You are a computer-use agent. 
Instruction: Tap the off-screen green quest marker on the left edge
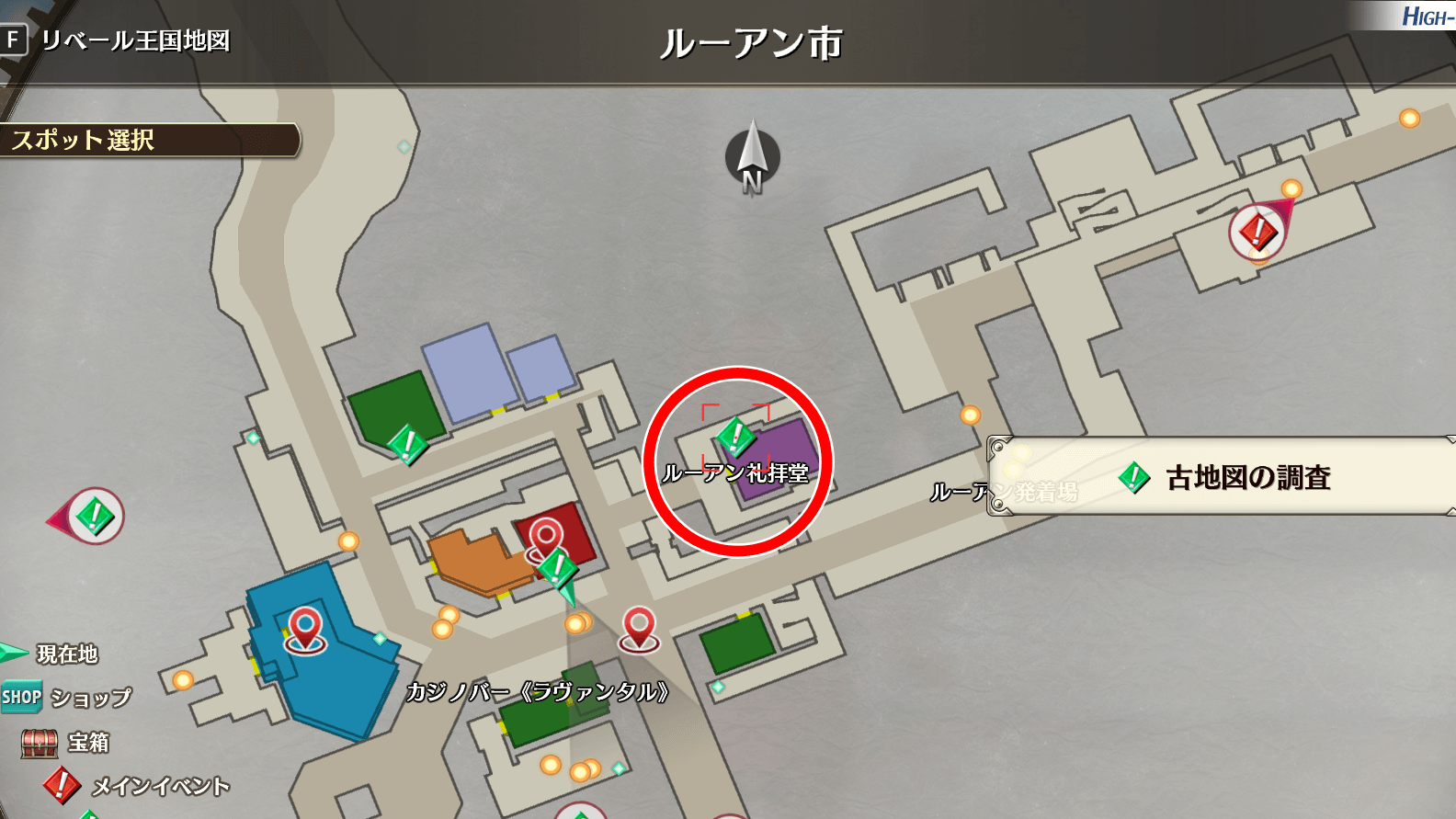click(x=95, y=516)
